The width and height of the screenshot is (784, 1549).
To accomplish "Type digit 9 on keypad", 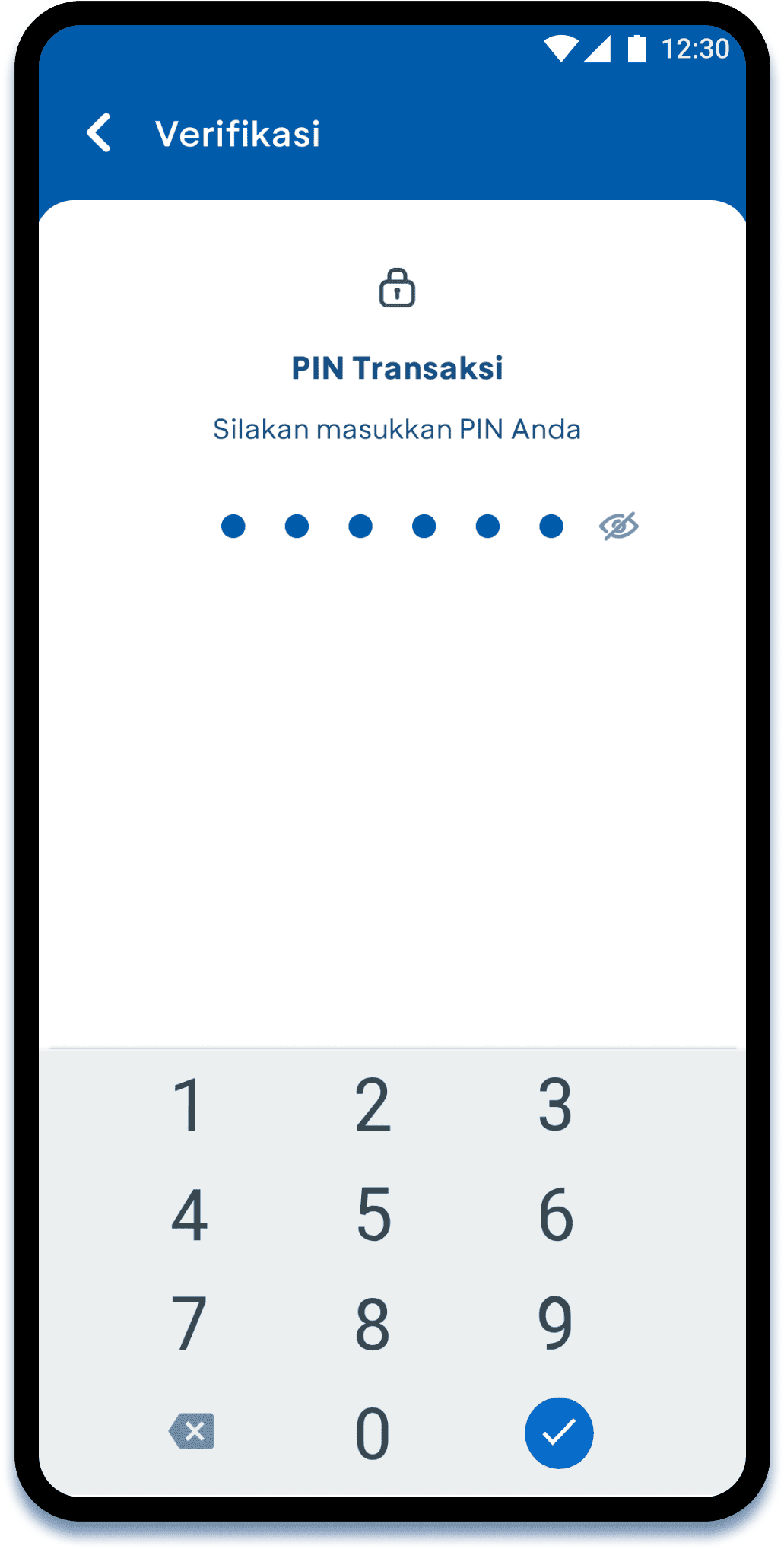I will [555, 1325].
